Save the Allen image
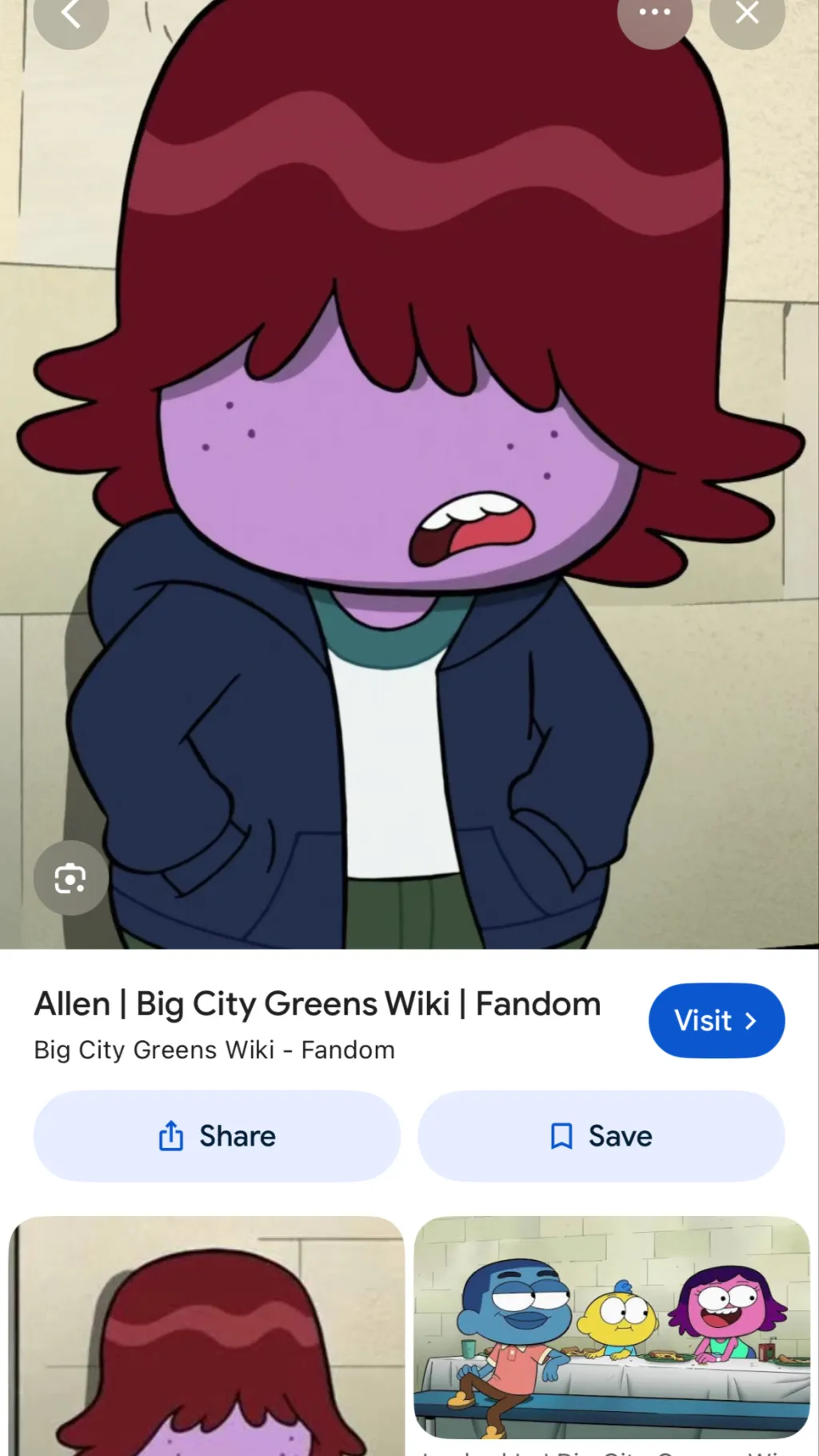The height and width of the screenshot is (1456, 819). click(601, 1136)
